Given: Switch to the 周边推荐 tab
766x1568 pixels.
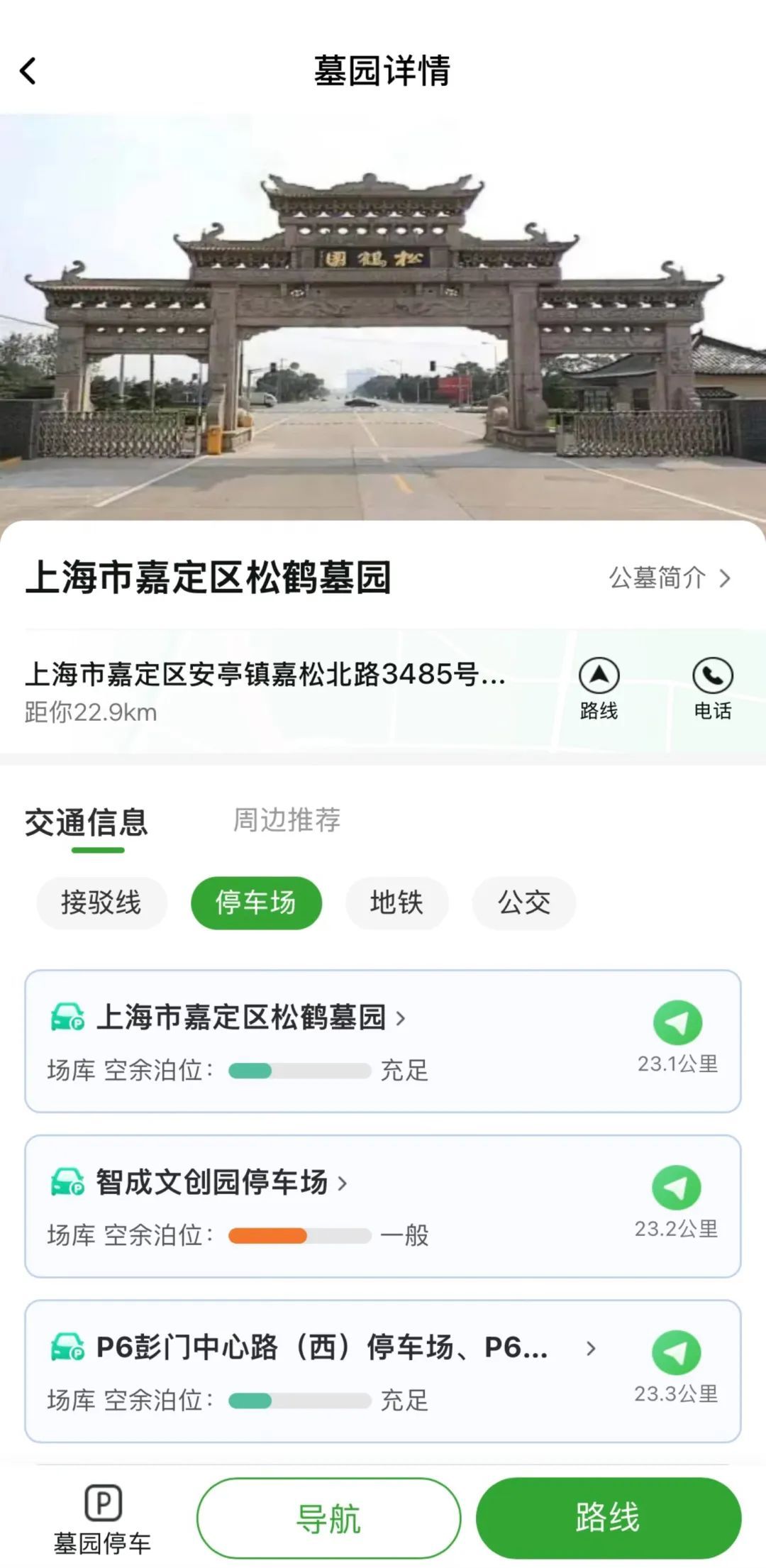Looking at the screenshot, I should 287,820.
